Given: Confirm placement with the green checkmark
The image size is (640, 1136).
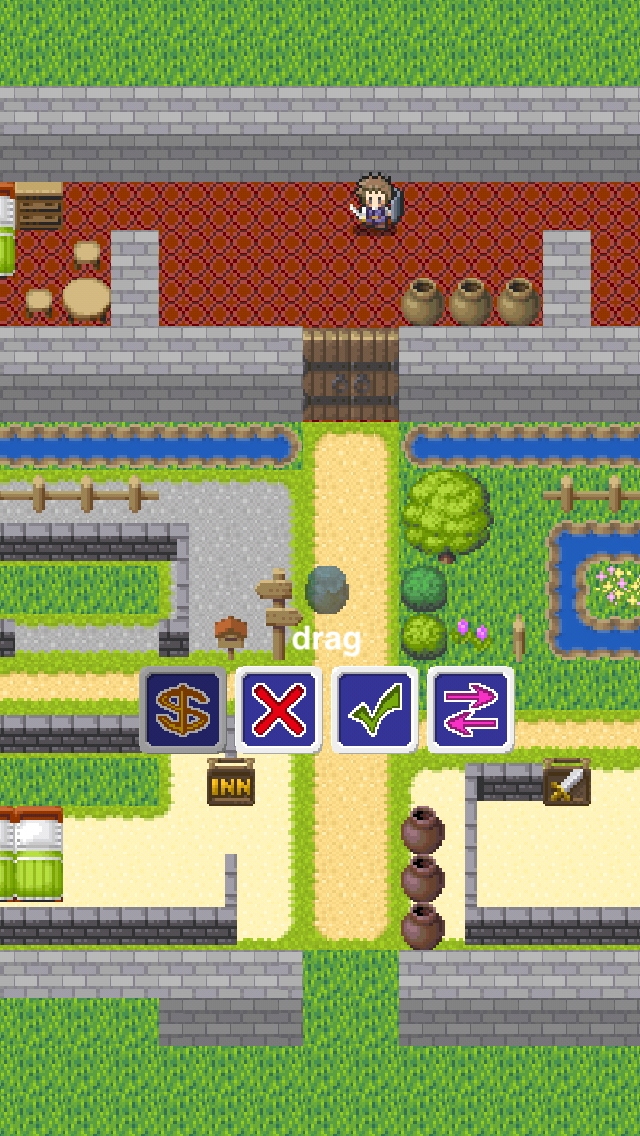Looking at the screenshot, I should tap(375, 710).
